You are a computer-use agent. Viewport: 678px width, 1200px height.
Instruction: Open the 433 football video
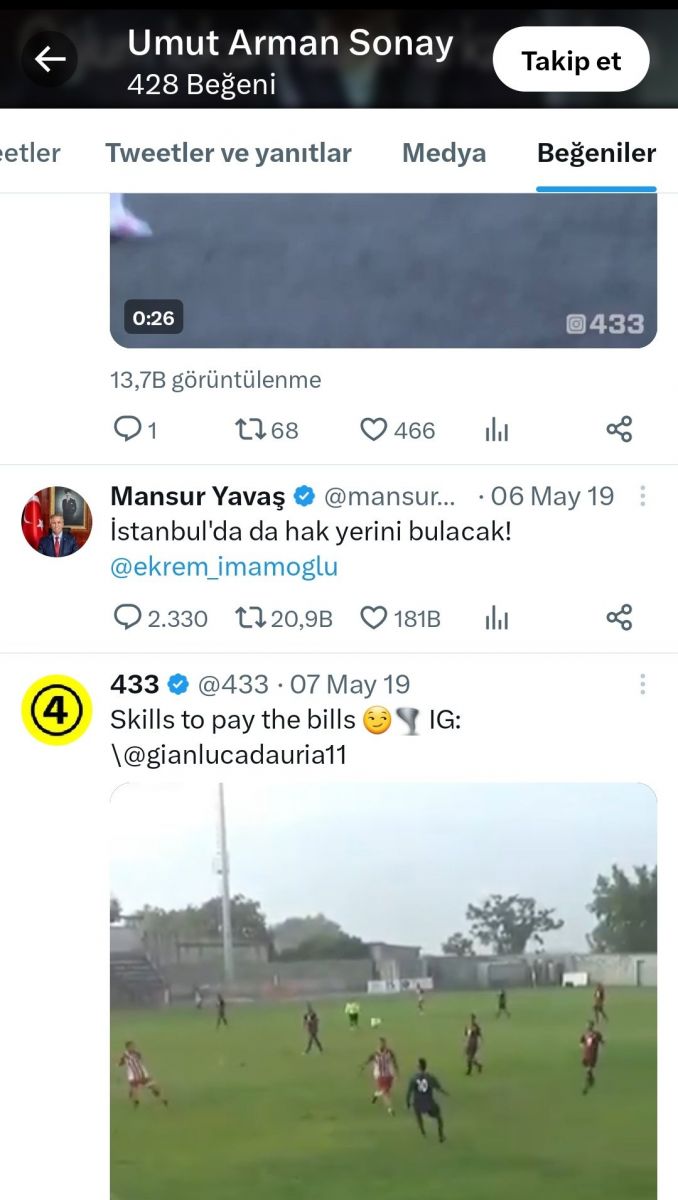(x=383, y=990)
